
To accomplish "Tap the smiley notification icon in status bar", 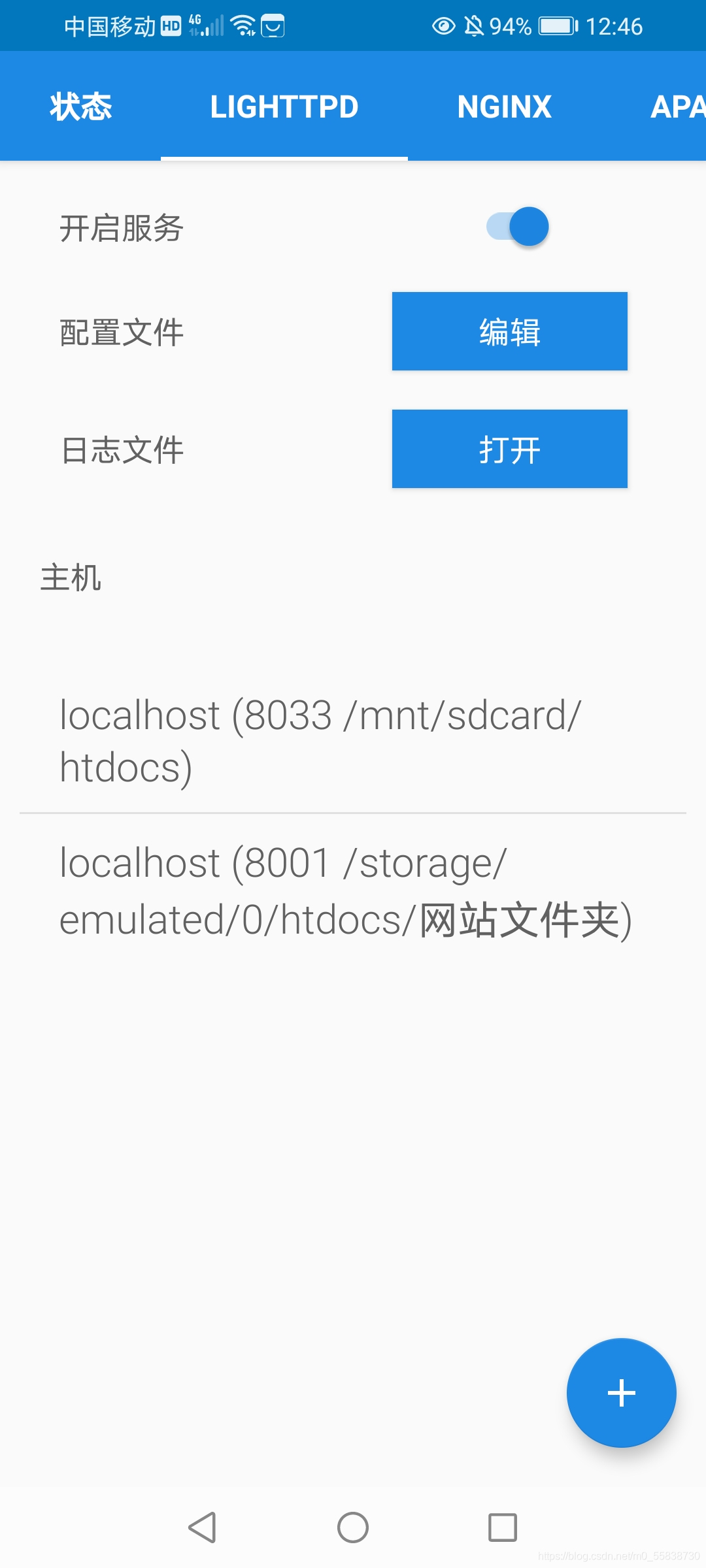I will click(x=273, y=25).
